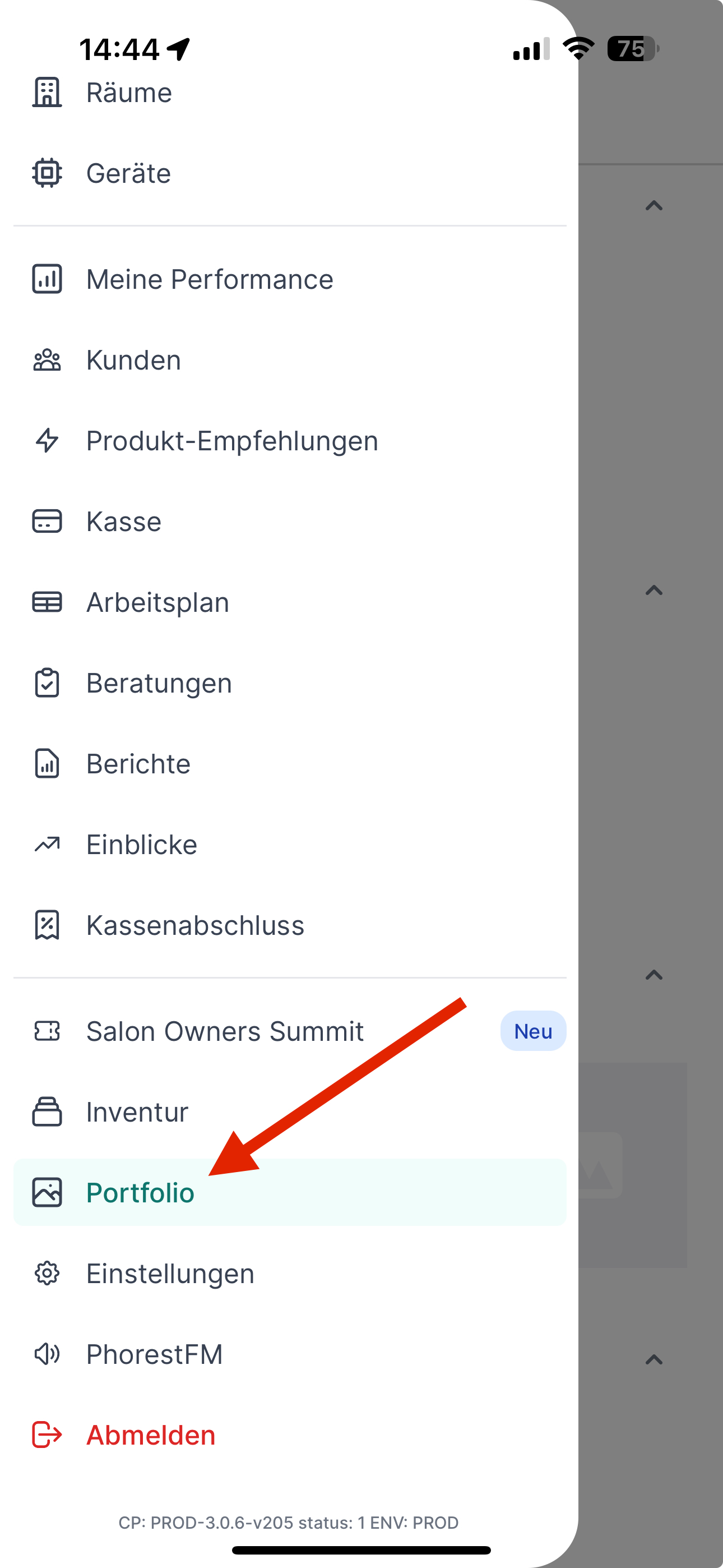Open Meine Performance
Image resolution: width=723 pixels, height=1568 pixels.
(210, 279)
